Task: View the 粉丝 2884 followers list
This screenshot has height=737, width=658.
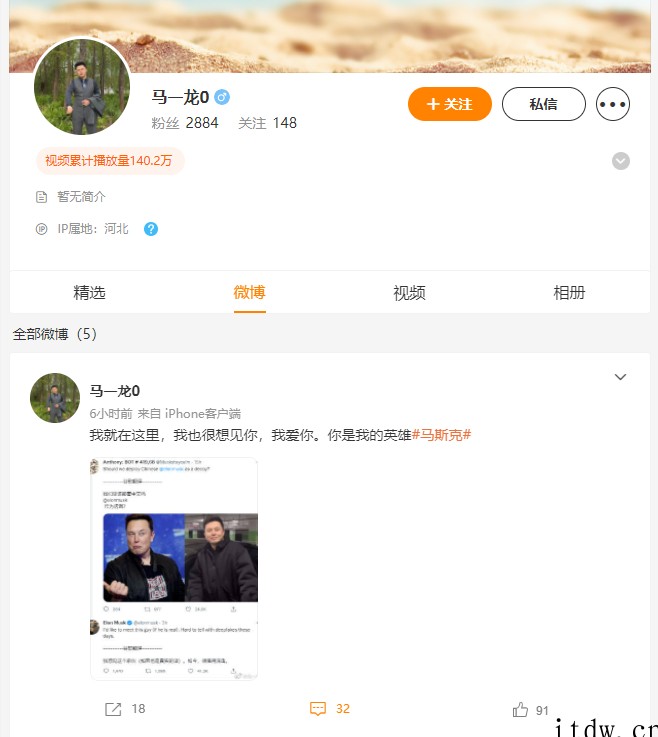Action: 185,123
